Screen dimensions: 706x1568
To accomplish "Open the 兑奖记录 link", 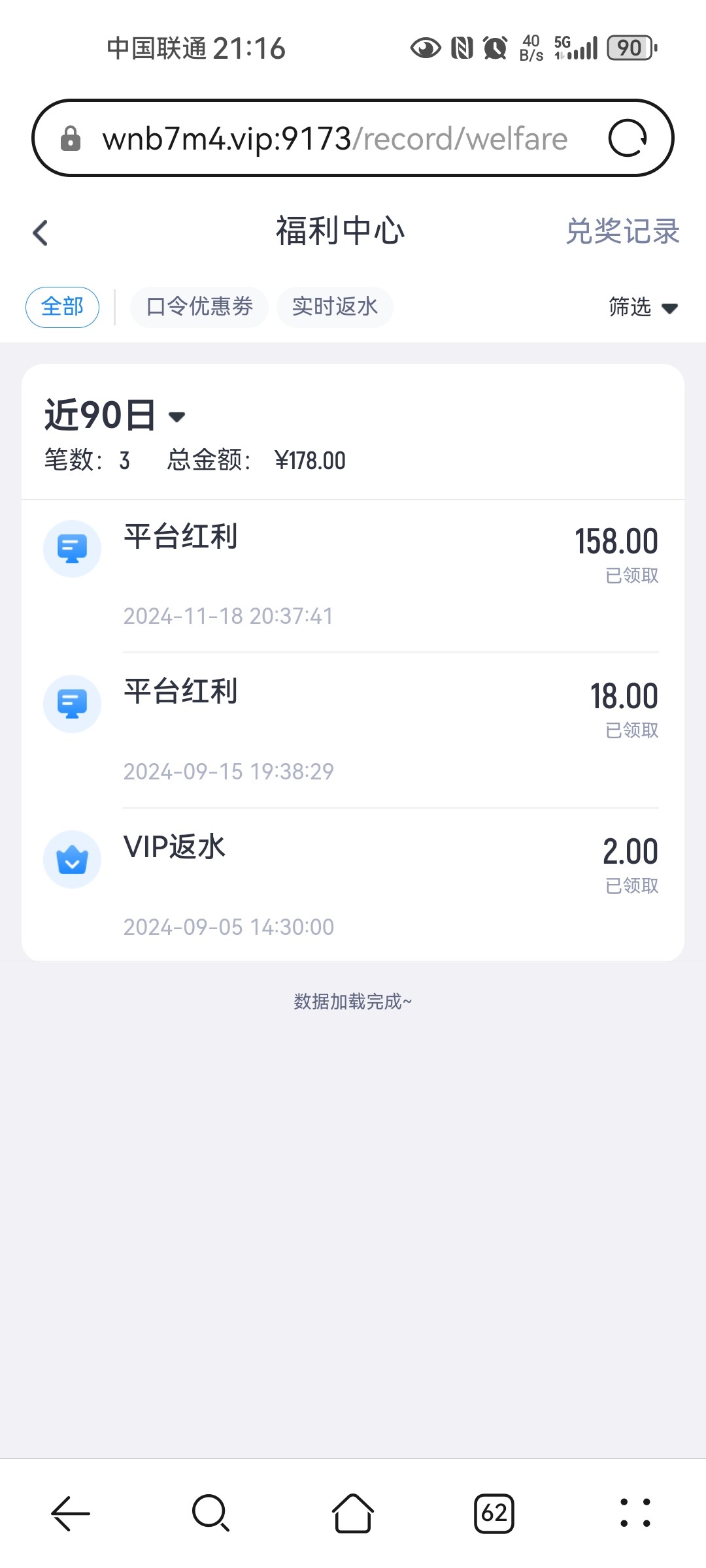I will click(x=622, y=231).
